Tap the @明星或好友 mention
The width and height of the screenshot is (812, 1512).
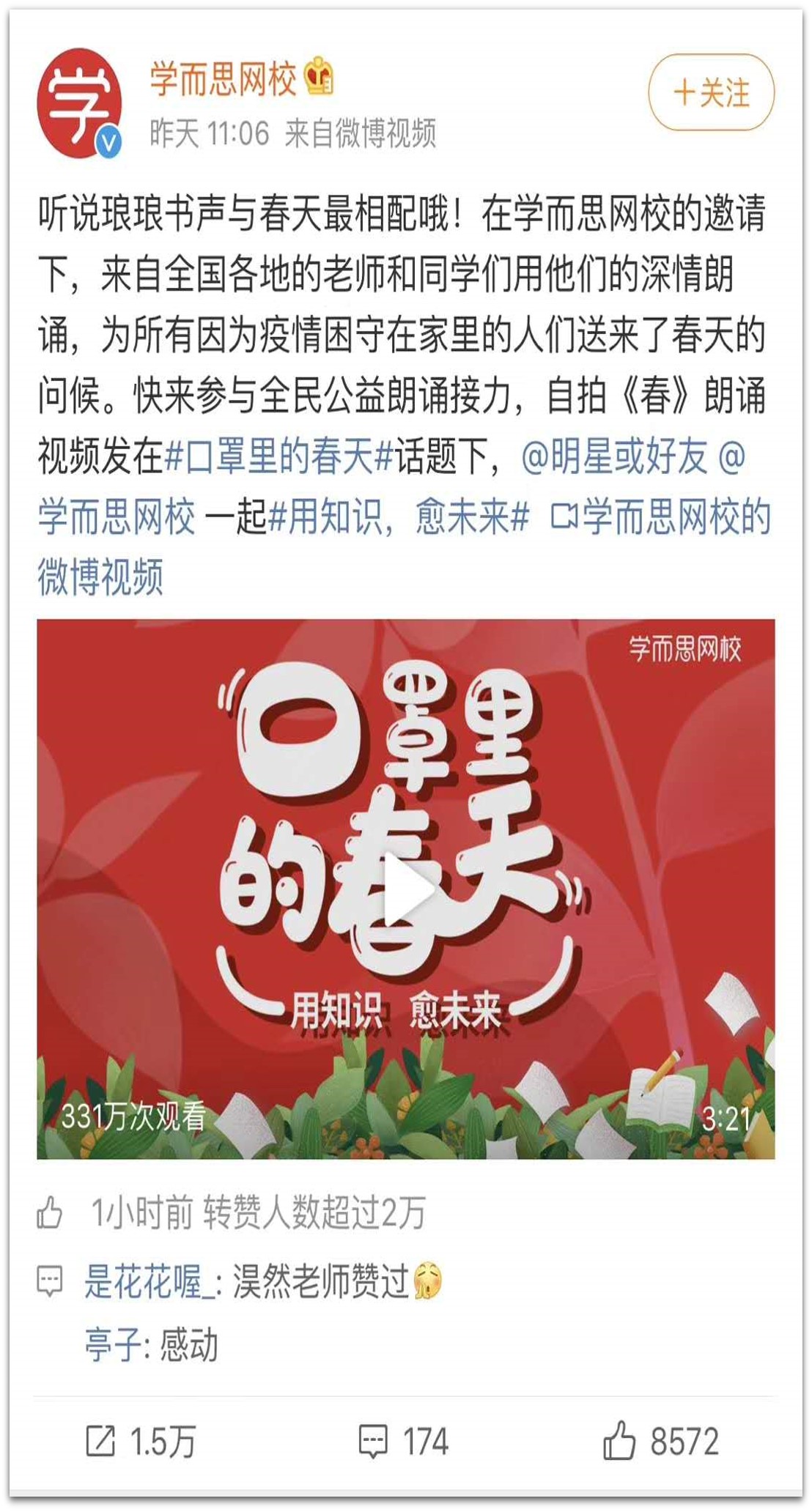click(x=614, y=456)
